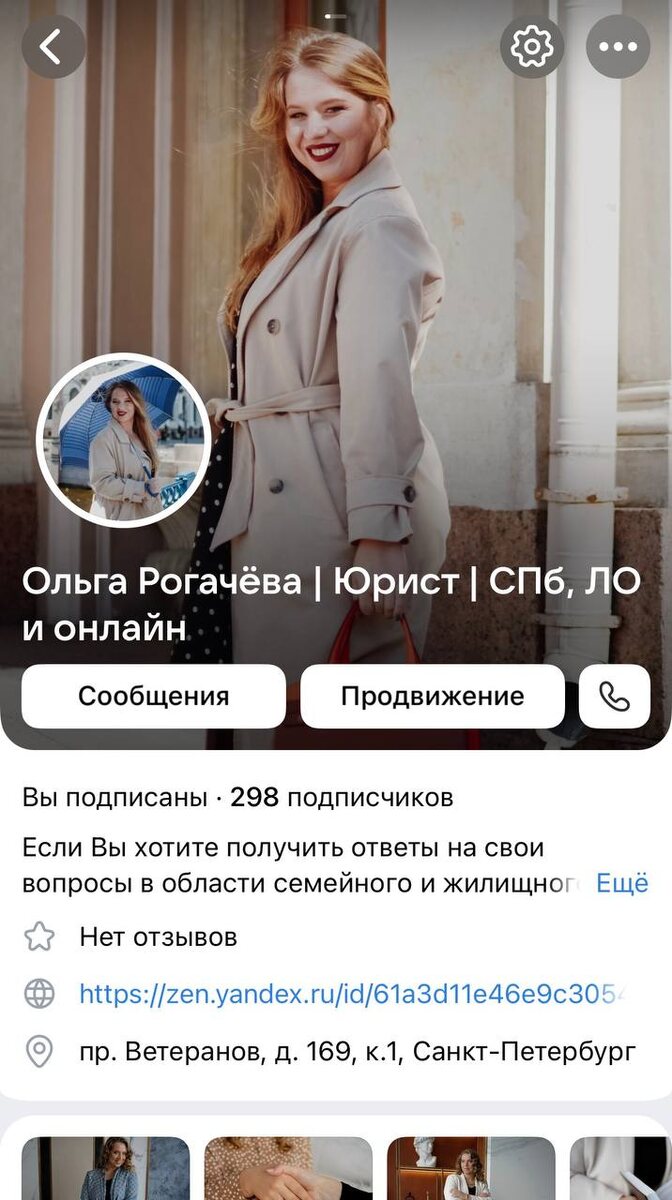Open the first photo in bottom row

click(x=105, y=1168)
